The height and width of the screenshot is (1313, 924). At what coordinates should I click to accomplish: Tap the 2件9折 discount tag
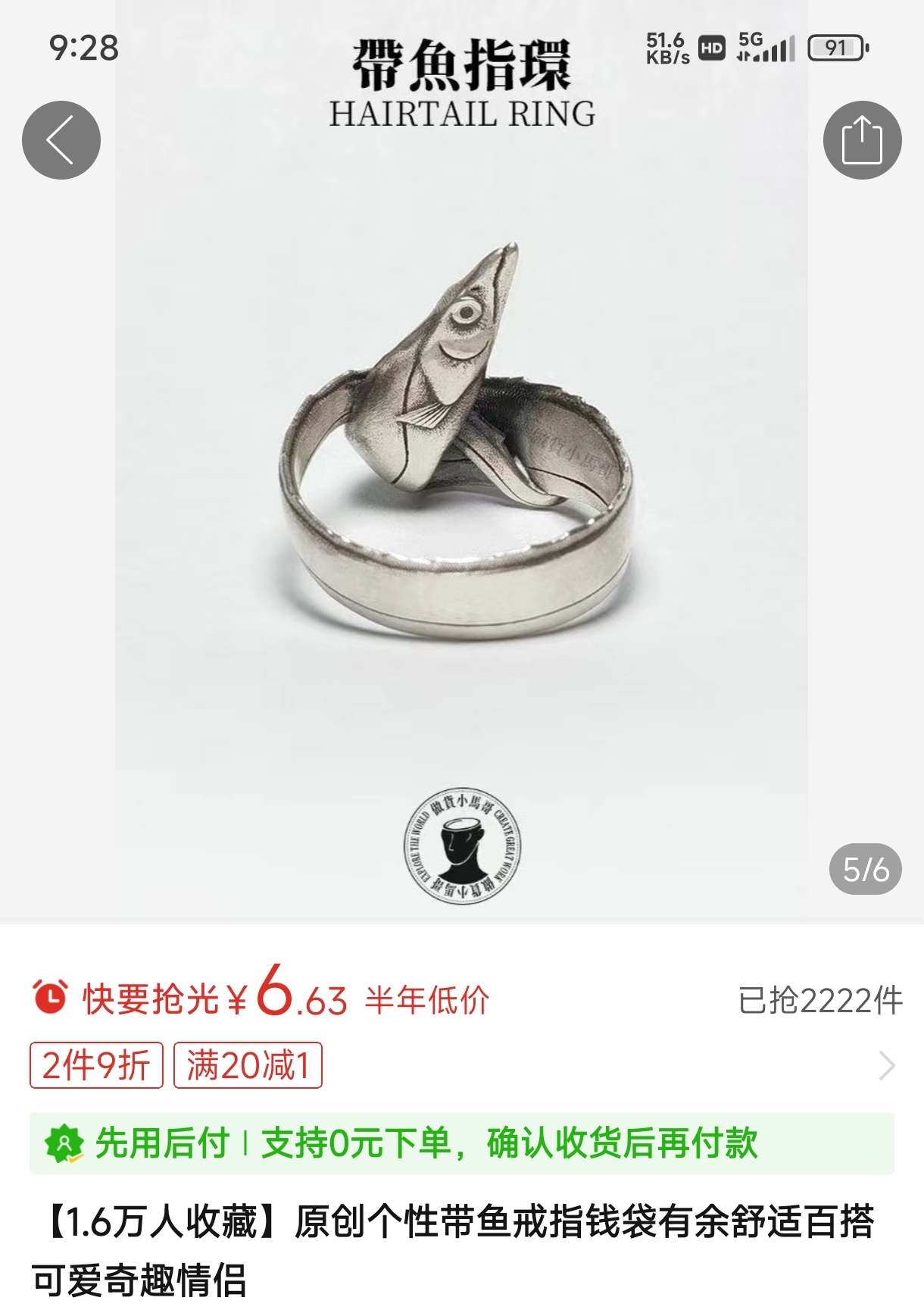[x=96, y=1065]
